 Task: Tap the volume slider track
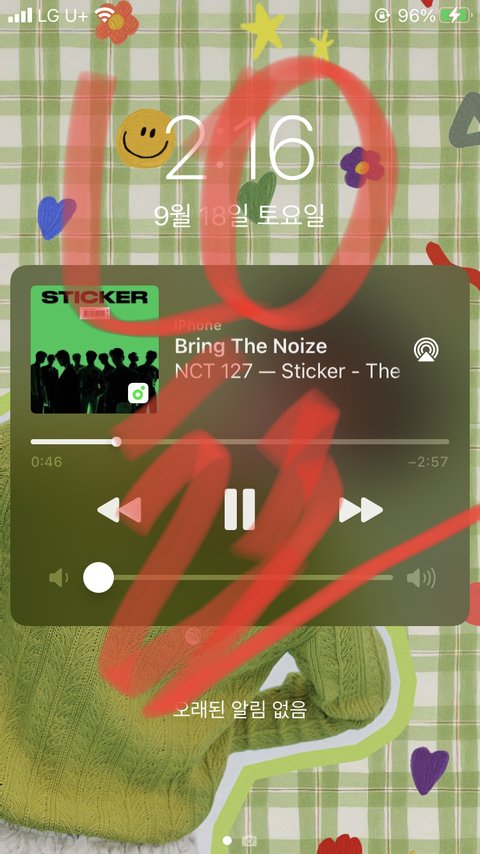click(x=238, y=577)
